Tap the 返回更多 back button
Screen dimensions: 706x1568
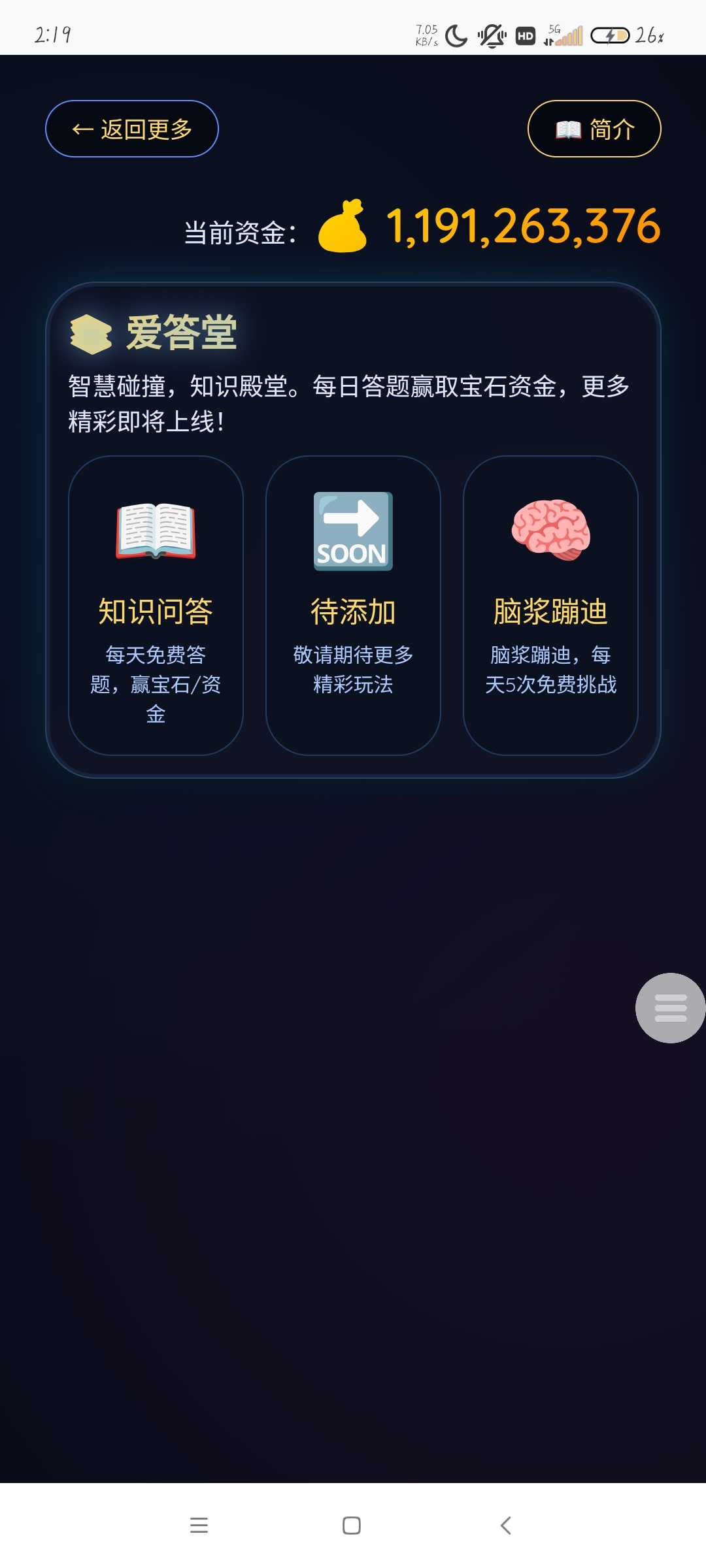(x=131, y=129)
